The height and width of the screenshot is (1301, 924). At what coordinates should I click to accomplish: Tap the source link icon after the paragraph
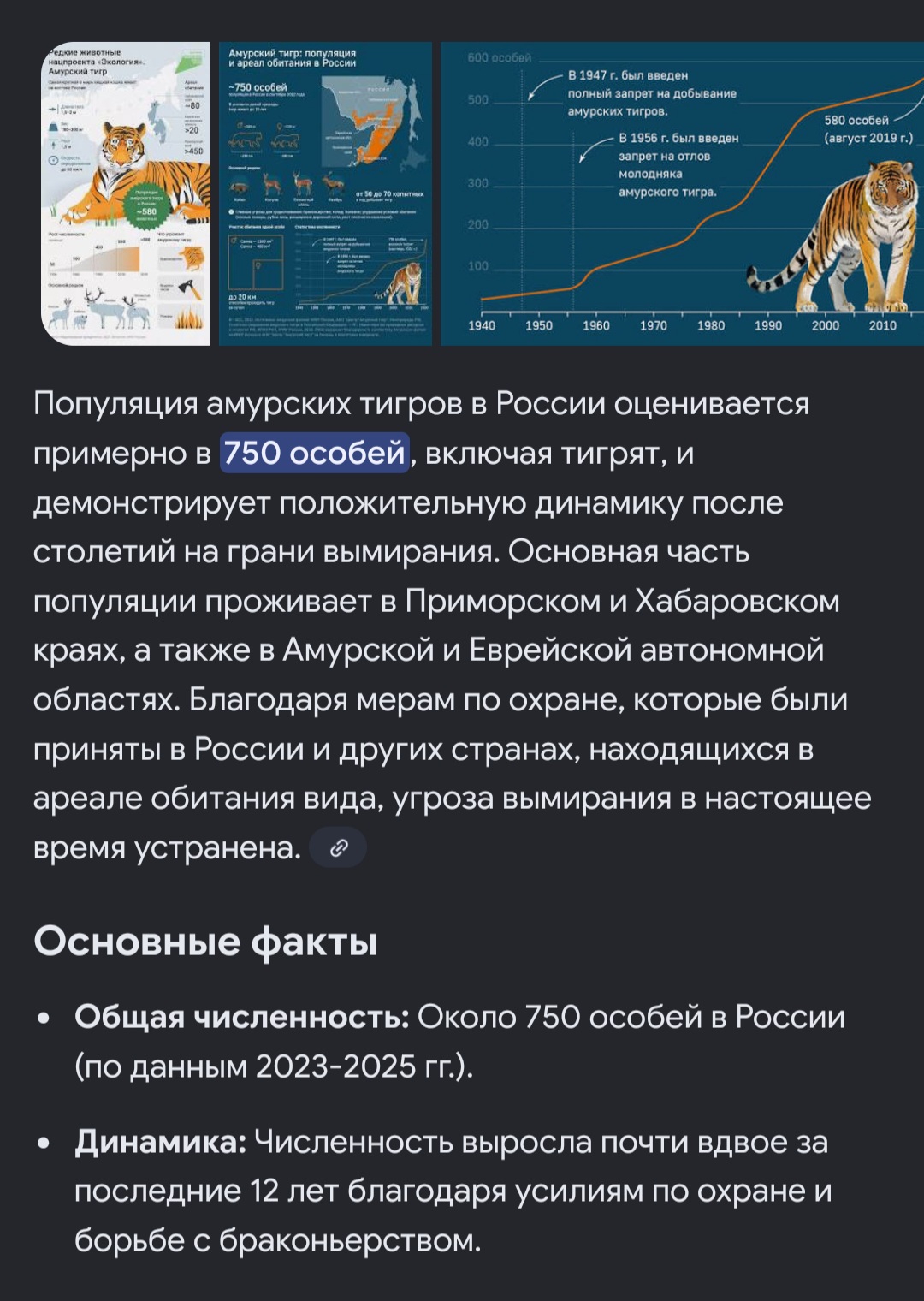coord(338,848)
